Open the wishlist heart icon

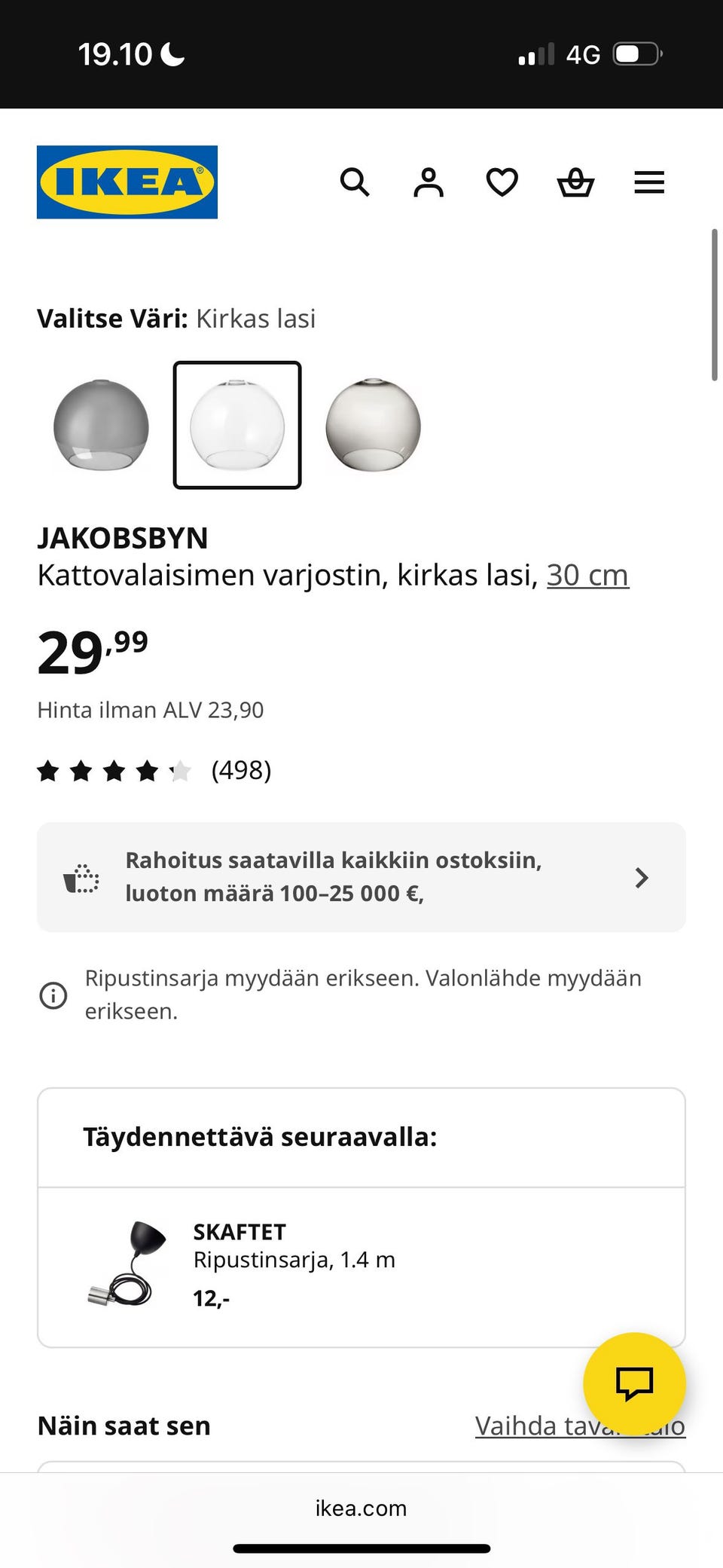pos(502,182)
